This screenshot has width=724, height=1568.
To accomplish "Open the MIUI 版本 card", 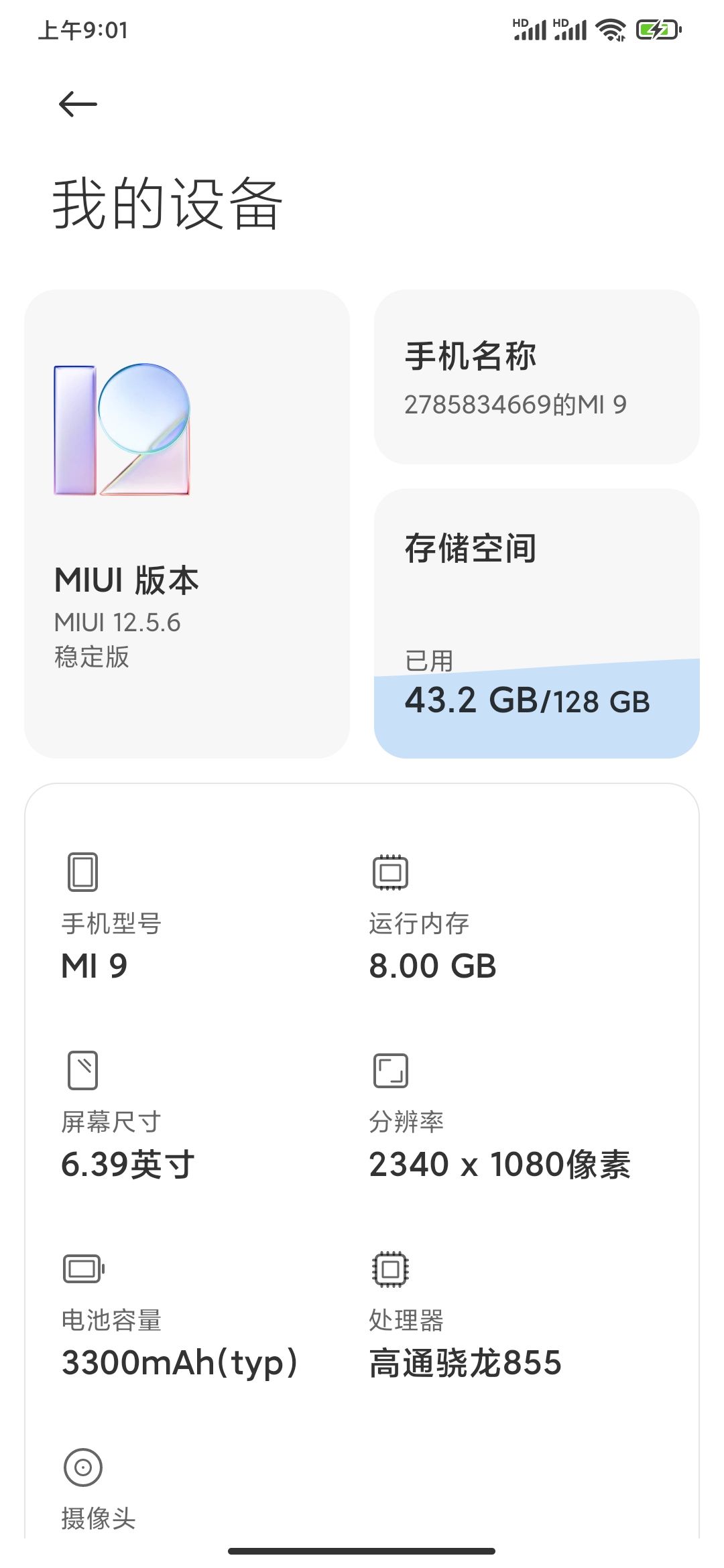I will 187,524.
